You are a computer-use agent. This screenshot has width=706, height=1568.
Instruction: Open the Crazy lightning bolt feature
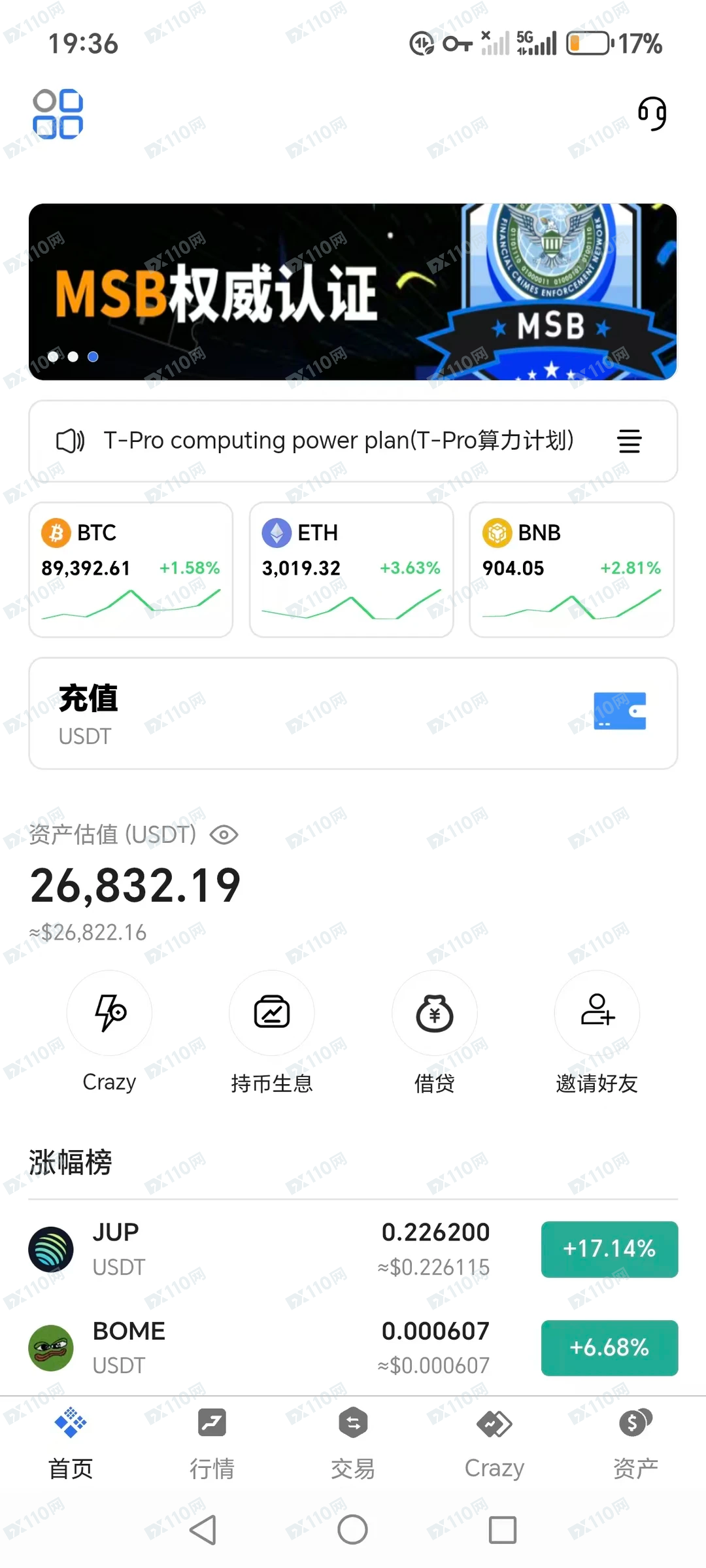[109, 1013]
